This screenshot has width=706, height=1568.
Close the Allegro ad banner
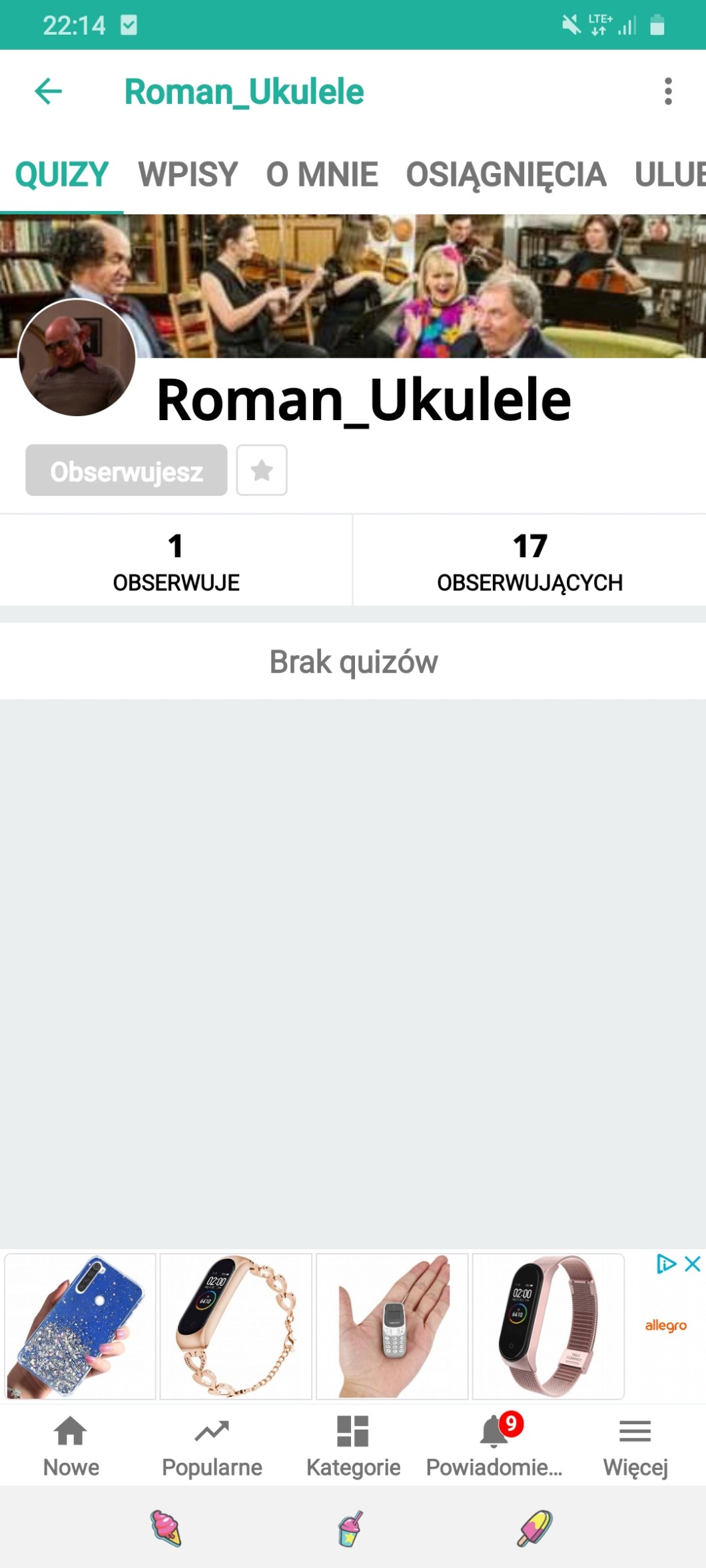point(693,1264)
